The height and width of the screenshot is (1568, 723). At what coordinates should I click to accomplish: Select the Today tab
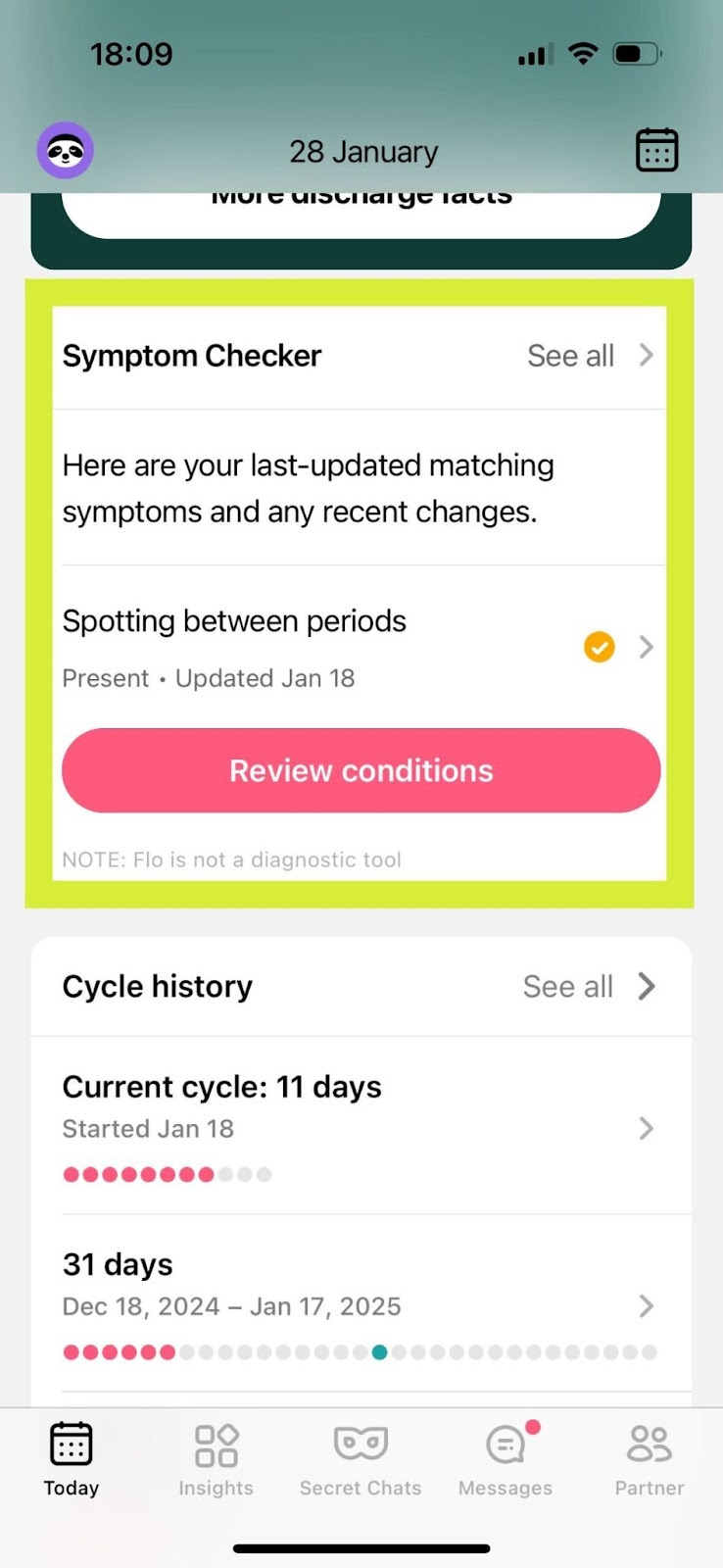(x=72, y=1459)
